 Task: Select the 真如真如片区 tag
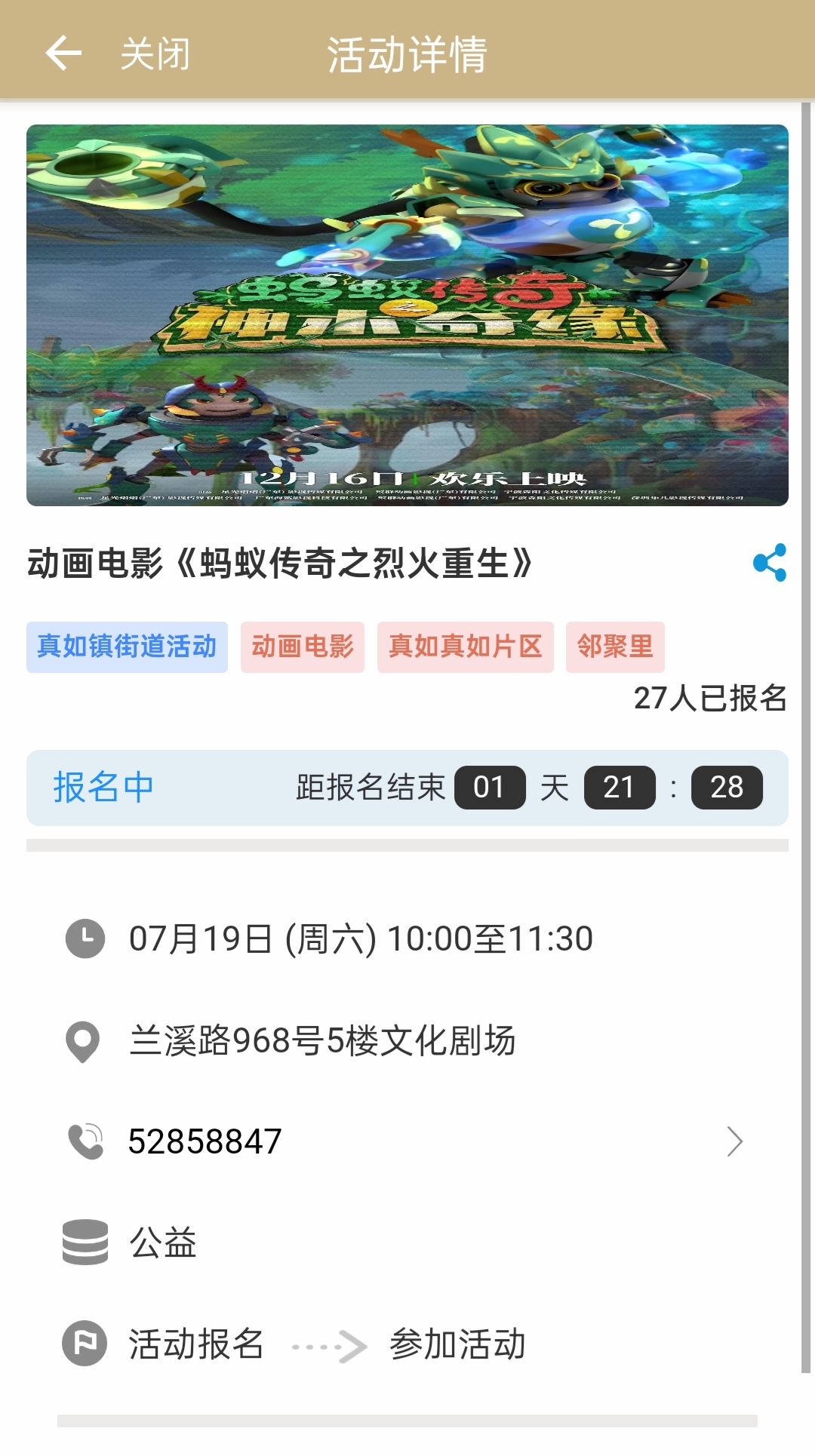pyautogui.click(x=465, y=647)
